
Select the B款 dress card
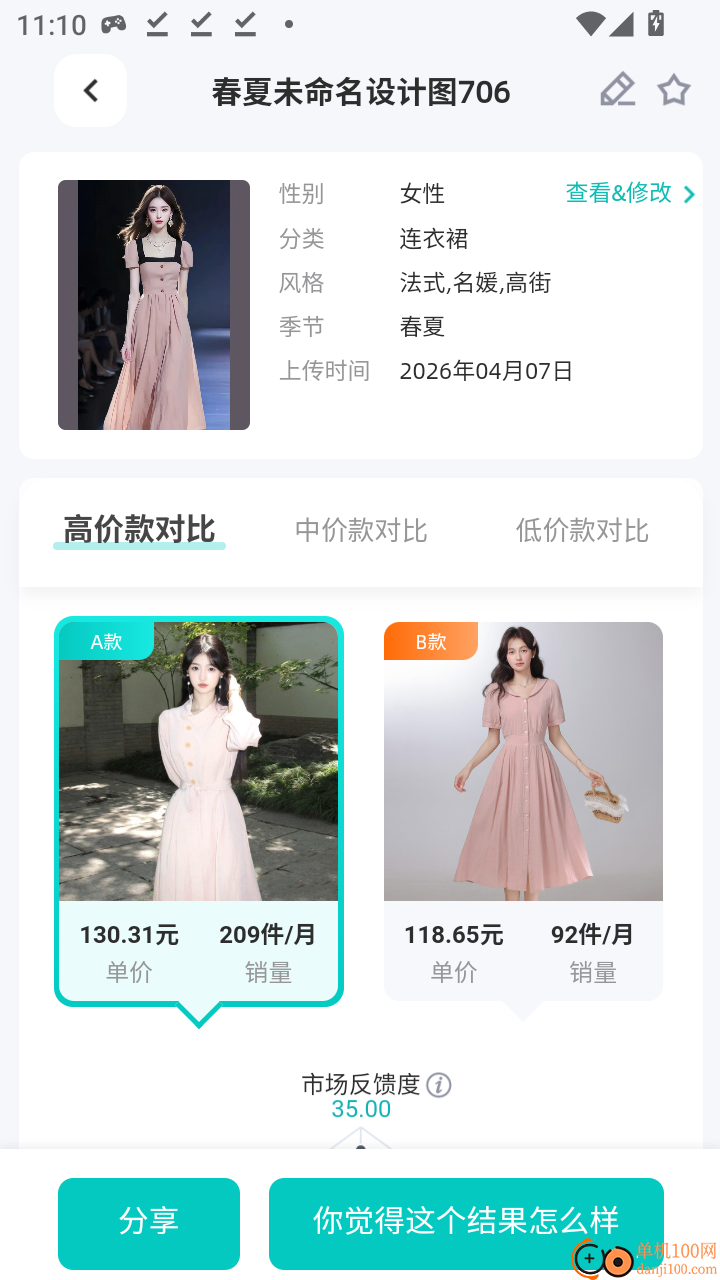tap(523, 810)
